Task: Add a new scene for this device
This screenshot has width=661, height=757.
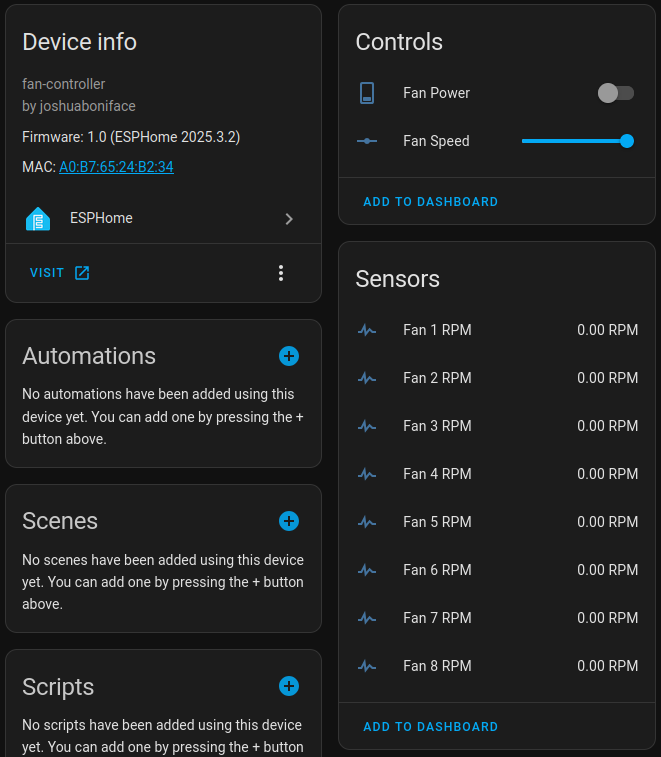Action: tap(289, 521)
